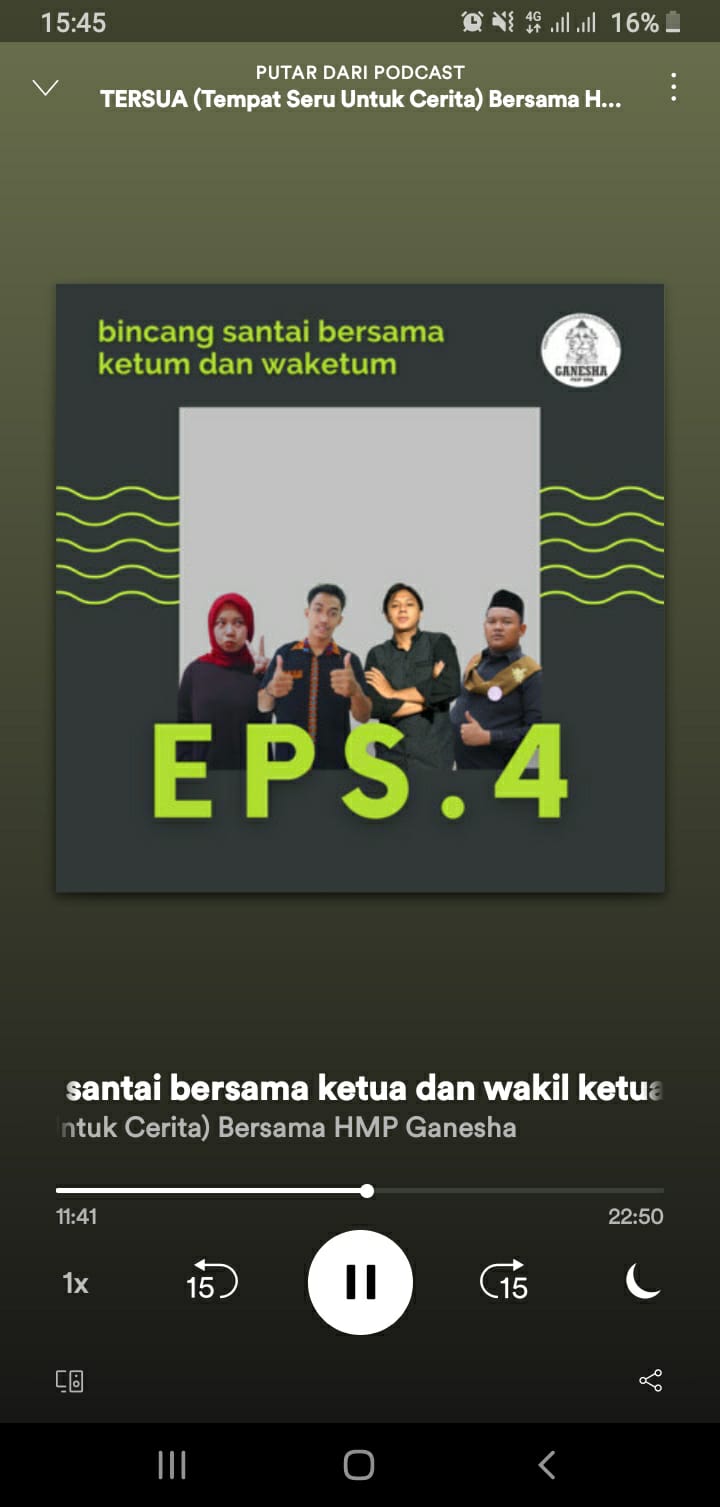Rewind 15 seconds
720x1507 pixels.
pyautogui.click(x=212, y=1282)
